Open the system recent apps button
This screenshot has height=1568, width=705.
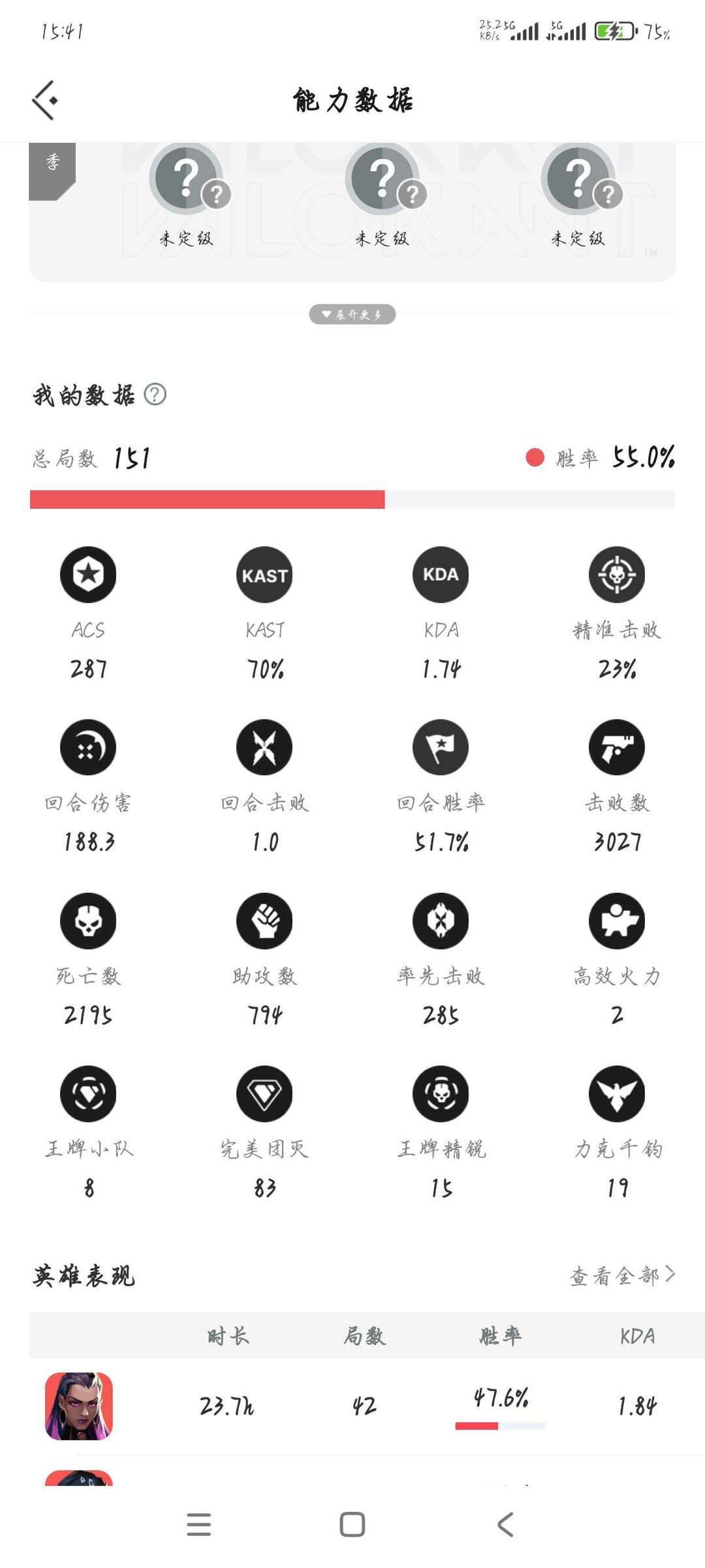coord(198,1524)
